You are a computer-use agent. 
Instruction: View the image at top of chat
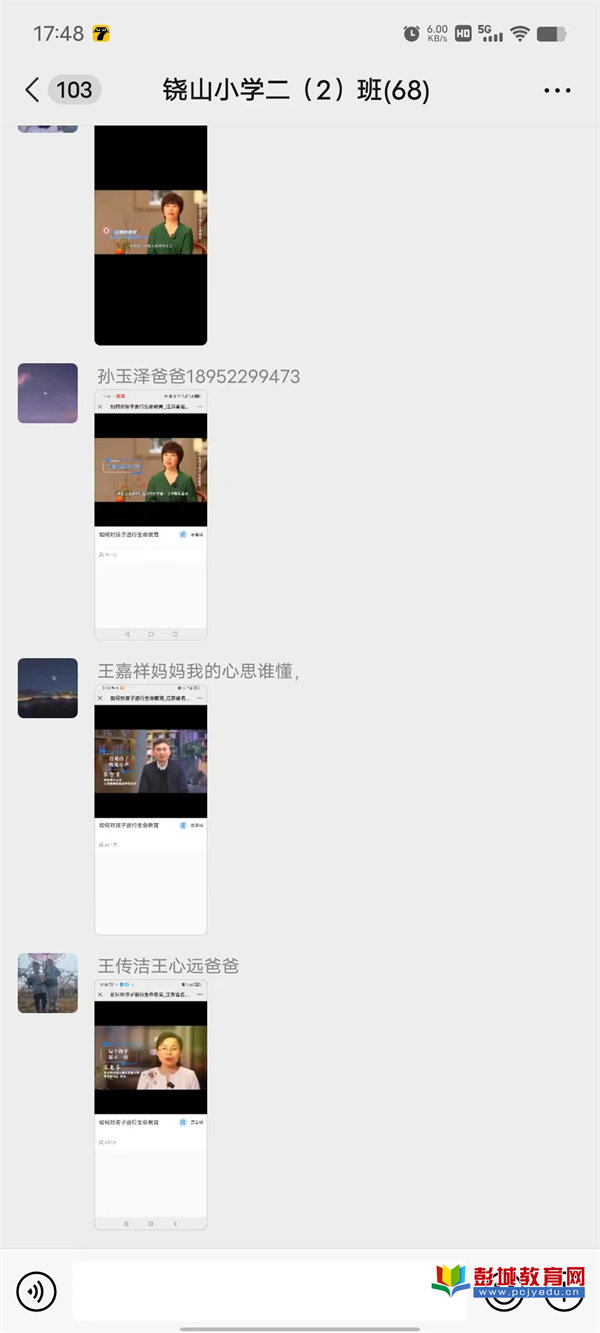150,235
